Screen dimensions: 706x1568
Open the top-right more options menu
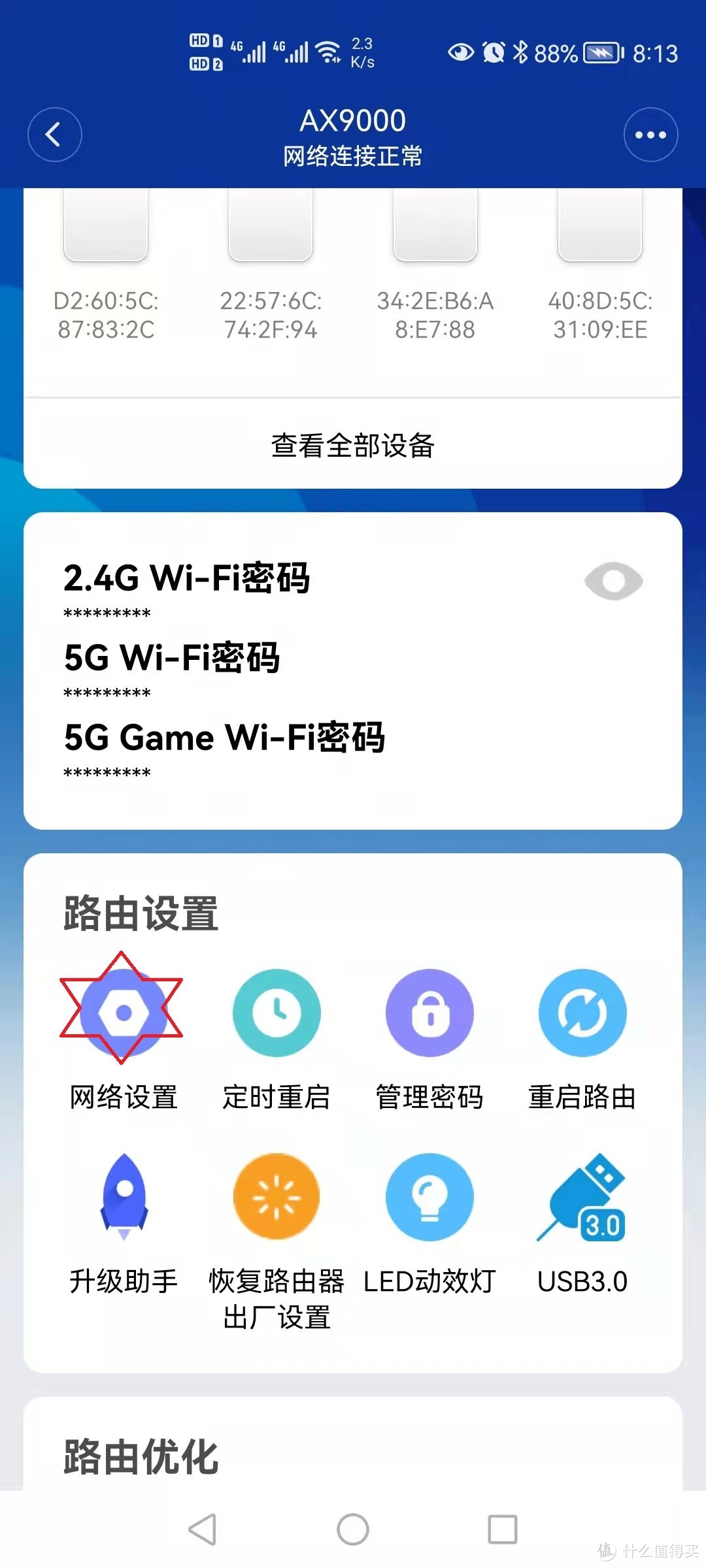pos(650,133)
